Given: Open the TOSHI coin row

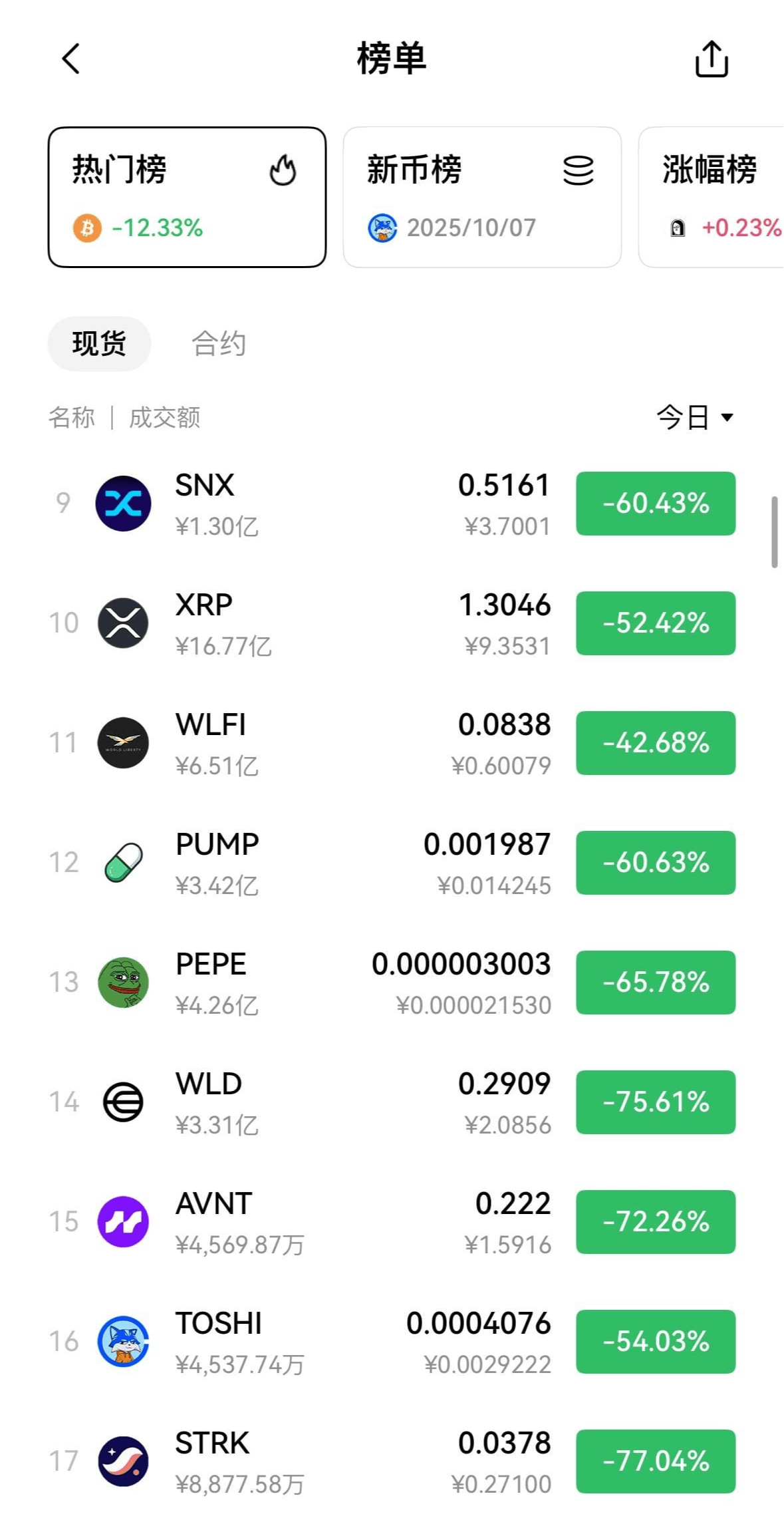Looking at the screenshot, I should (391, 1342).
